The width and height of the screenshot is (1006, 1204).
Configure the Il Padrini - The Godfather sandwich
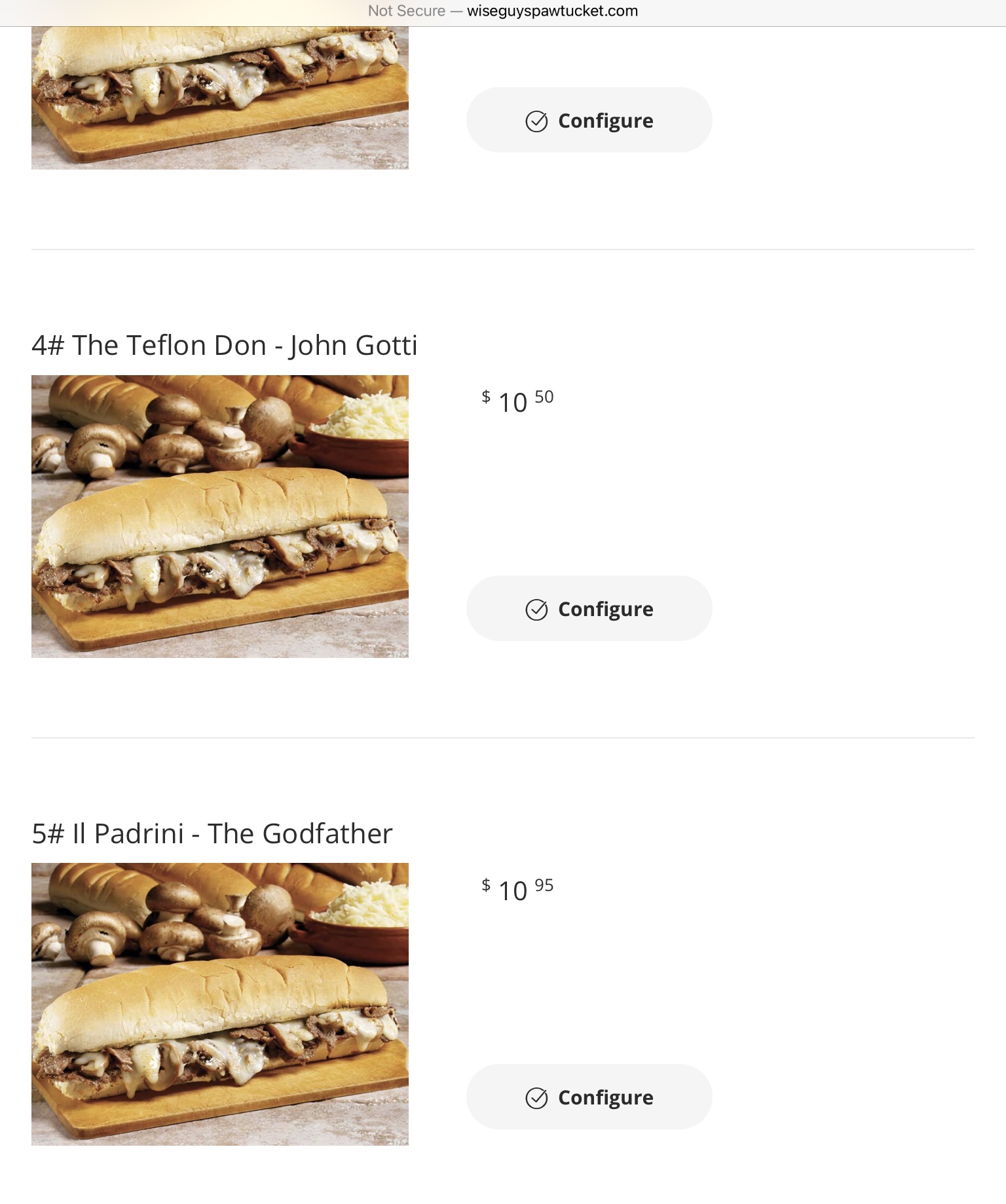(589, 1097)
